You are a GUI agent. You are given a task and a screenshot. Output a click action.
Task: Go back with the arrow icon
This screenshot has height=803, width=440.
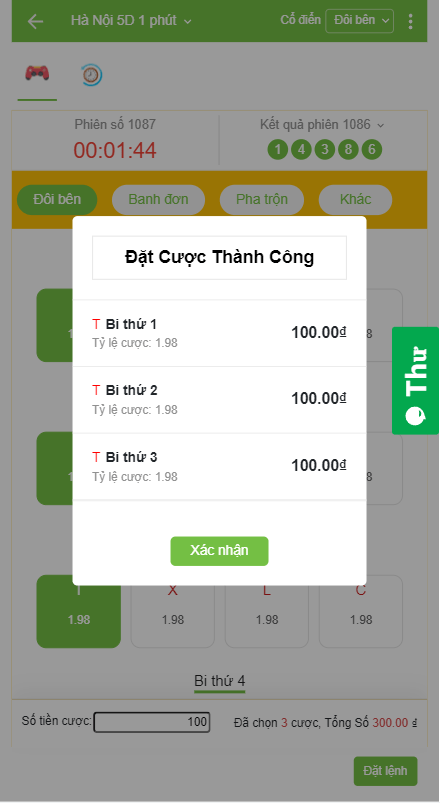[x=35, y=21]
